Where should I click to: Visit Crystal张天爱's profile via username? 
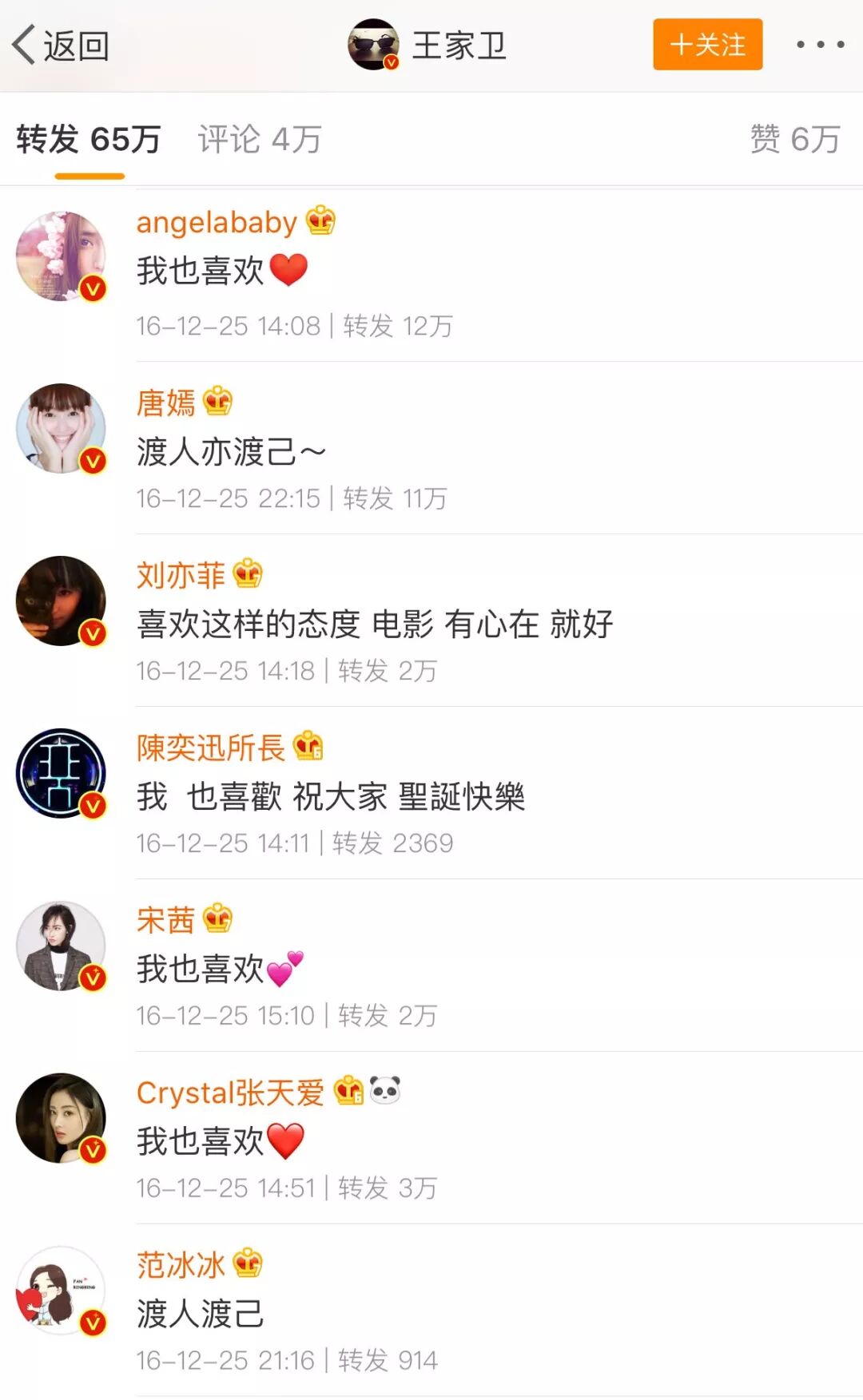point(230,1093)
